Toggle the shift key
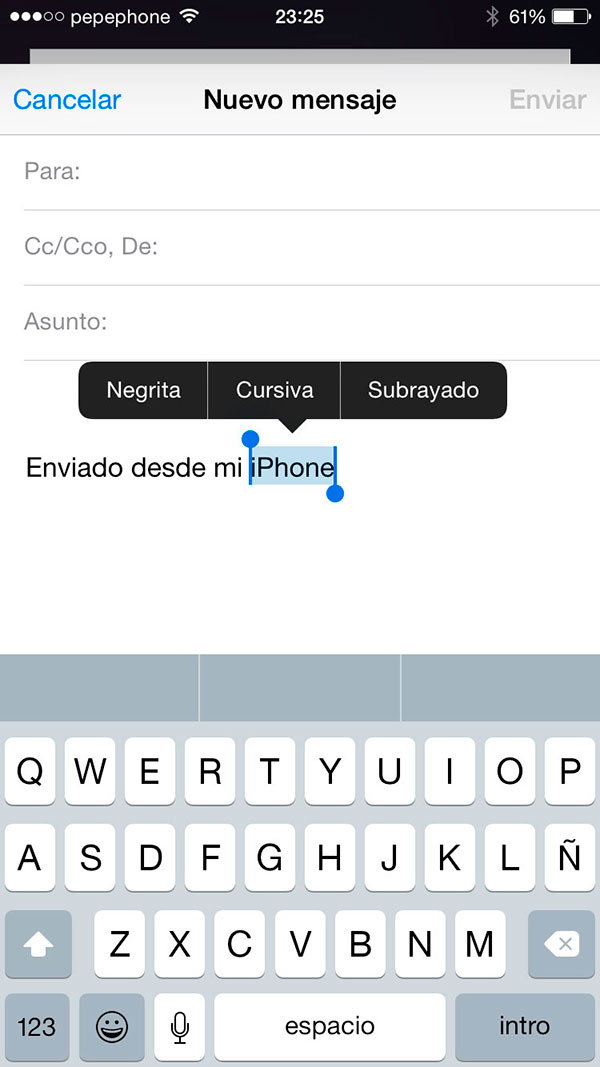This screenshot has height=1067, width=600. [x=38, y=944]
